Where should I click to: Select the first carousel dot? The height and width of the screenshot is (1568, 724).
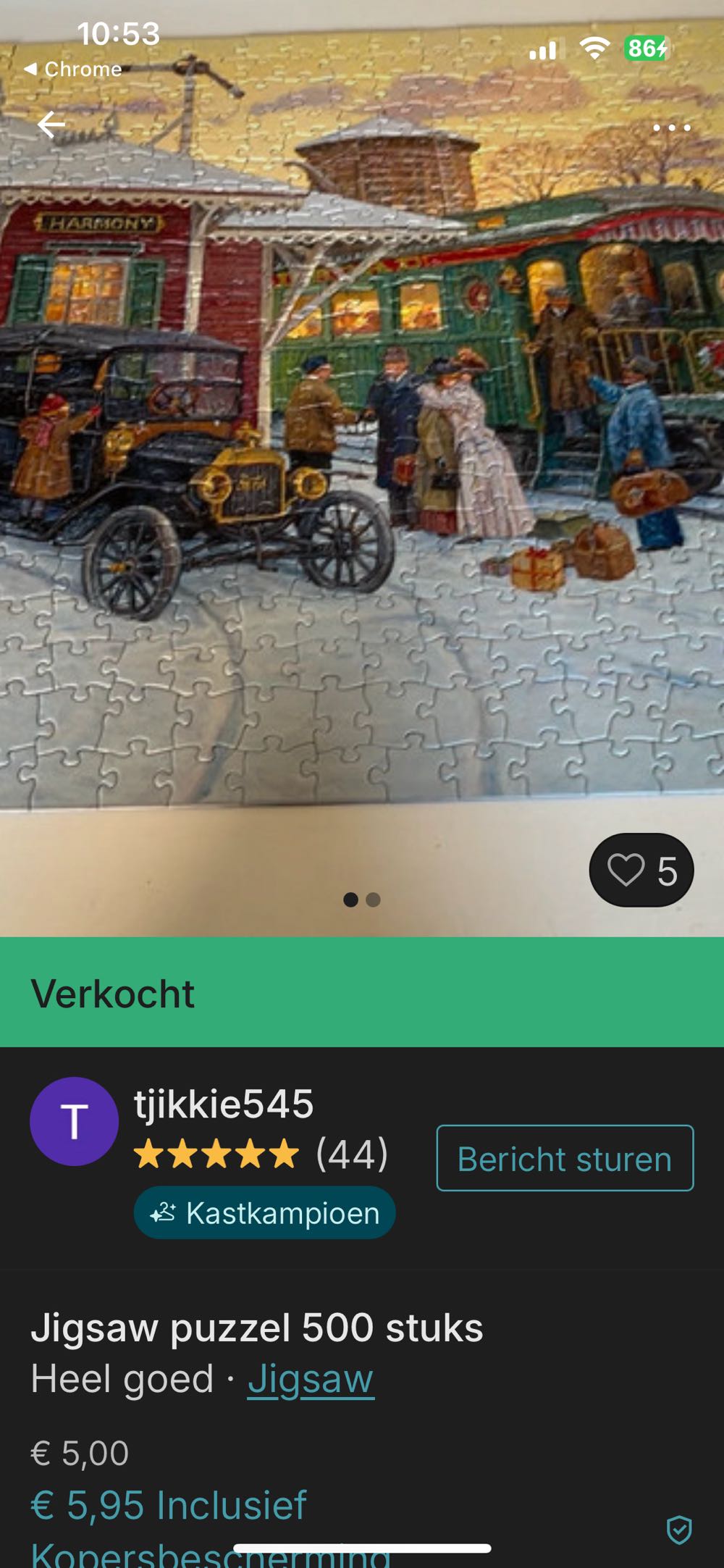point(350,900)
